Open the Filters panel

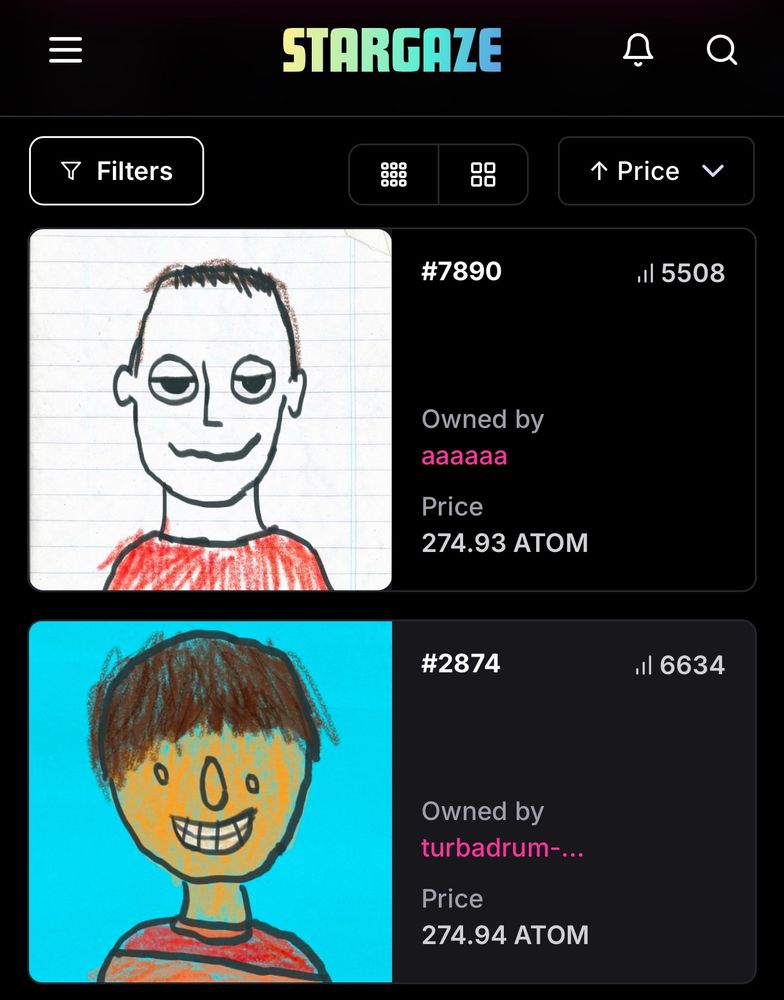117,171
